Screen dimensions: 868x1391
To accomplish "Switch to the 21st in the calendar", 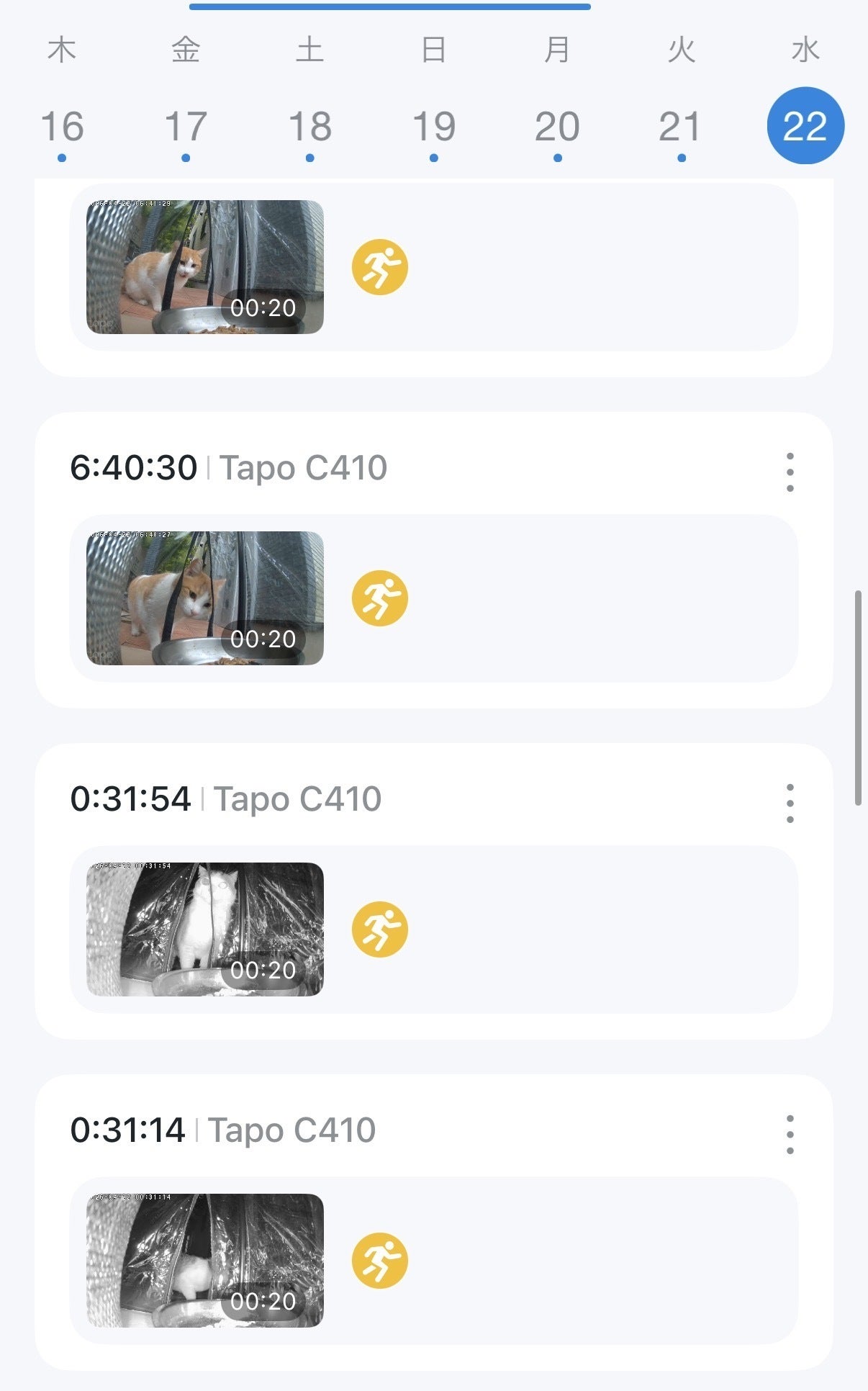I will pos(680,127).
